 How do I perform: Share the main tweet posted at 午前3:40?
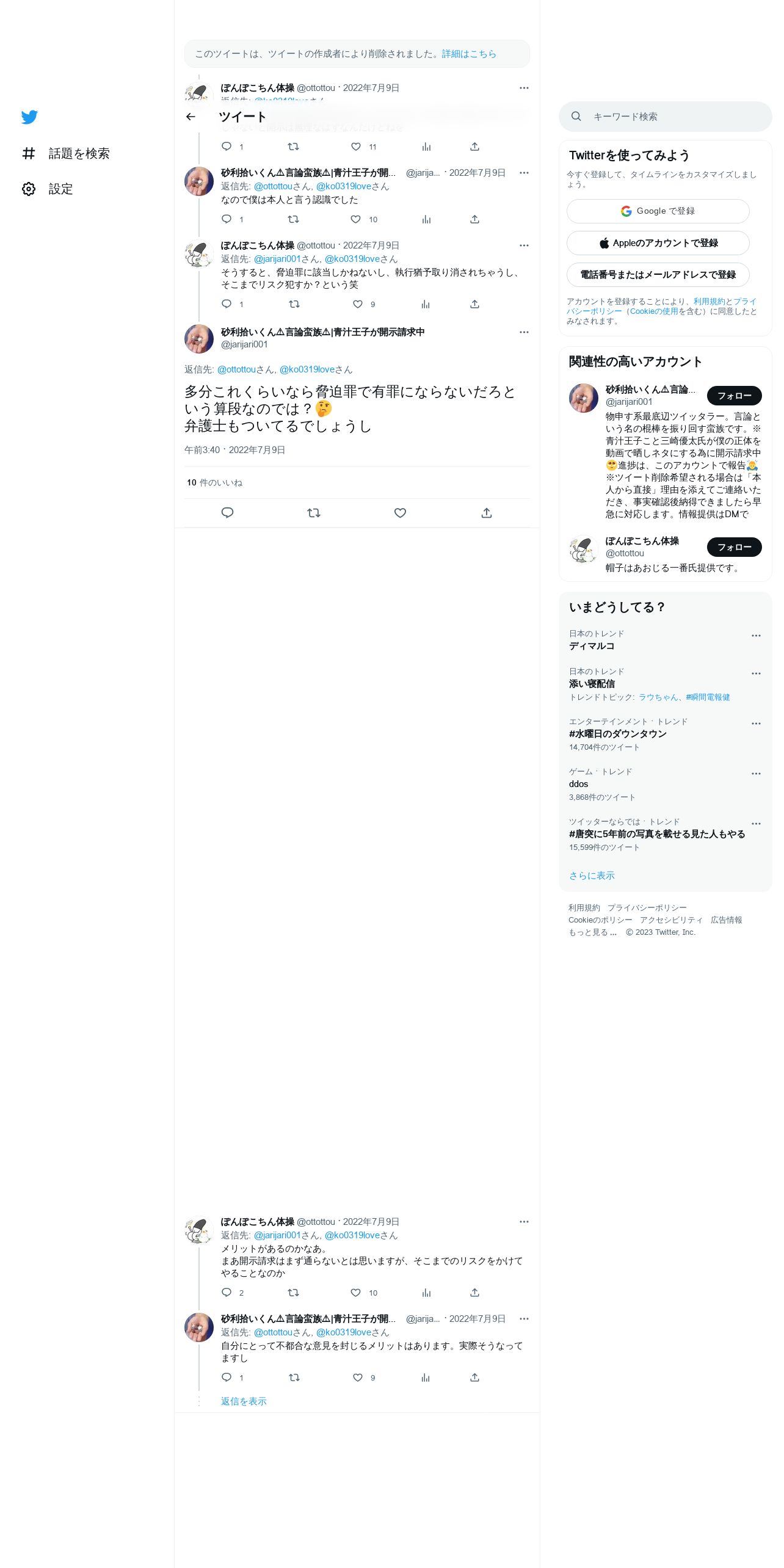click(486, 513)
